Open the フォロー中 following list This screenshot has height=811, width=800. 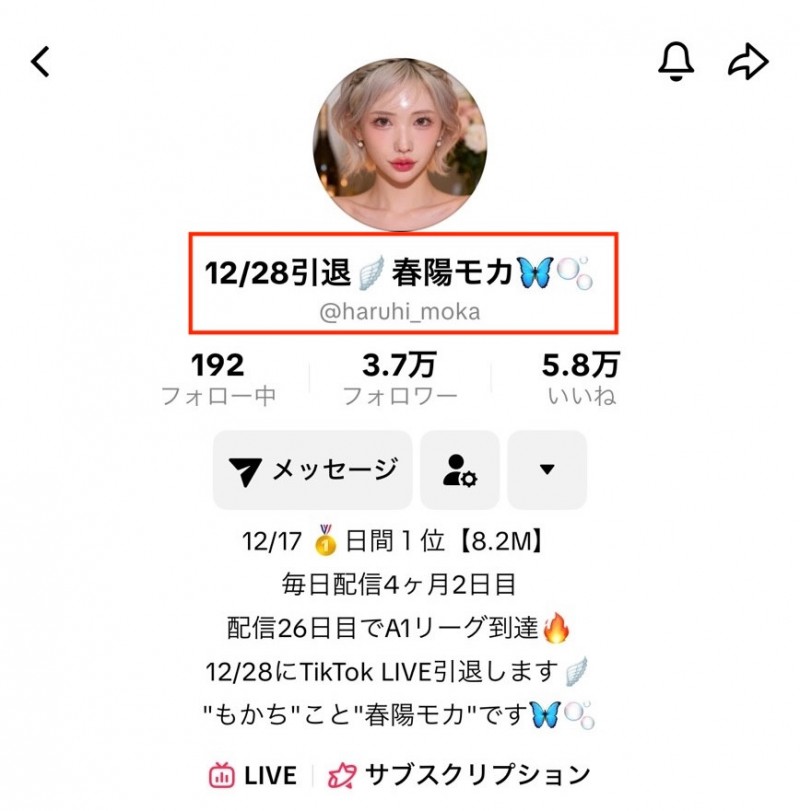218,379
